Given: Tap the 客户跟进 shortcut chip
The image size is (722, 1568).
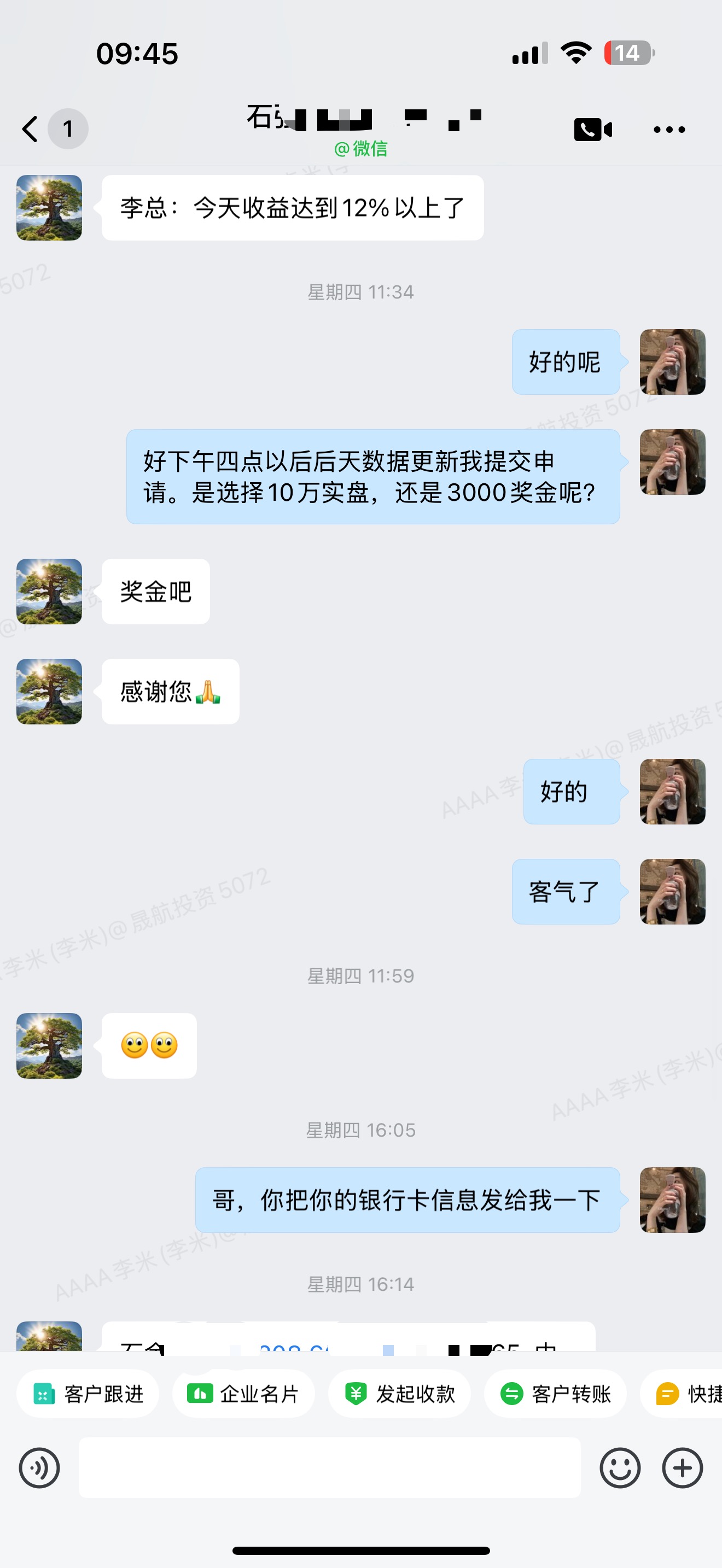Looking at the screenshot, I should [x=88, y=1393].
